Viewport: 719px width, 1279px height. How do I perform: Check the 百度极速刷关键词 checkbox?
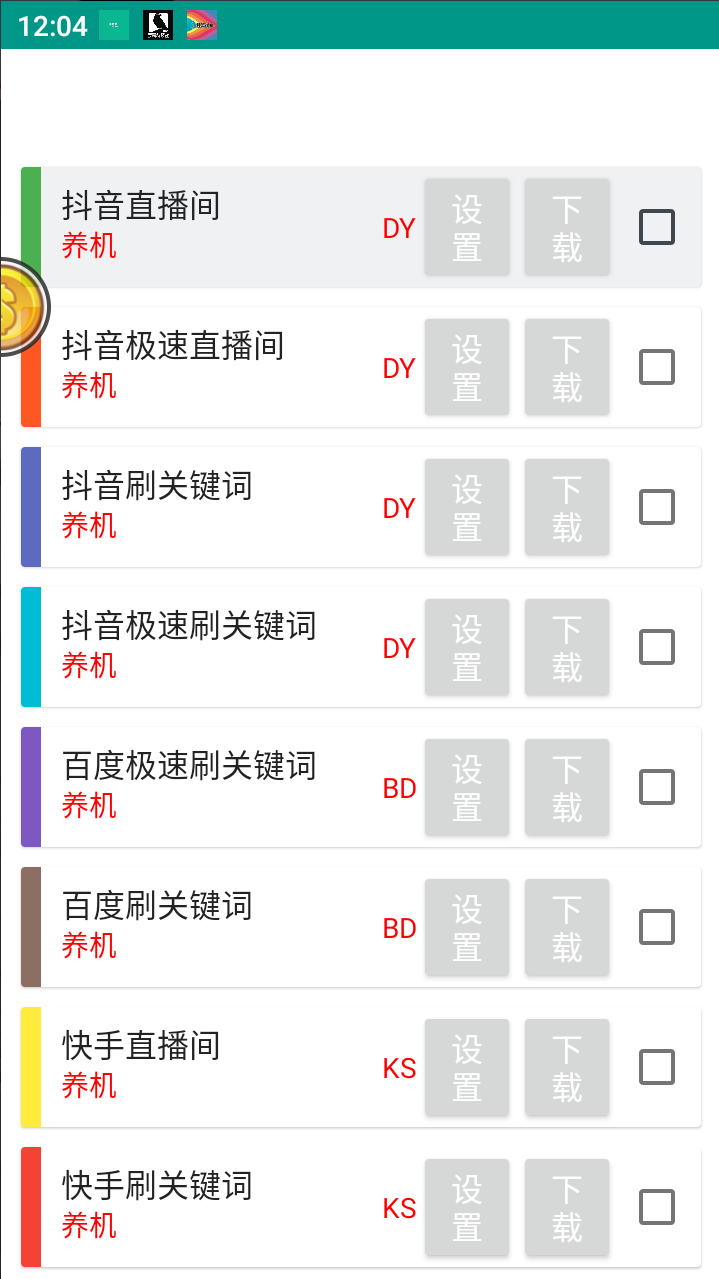657,787
